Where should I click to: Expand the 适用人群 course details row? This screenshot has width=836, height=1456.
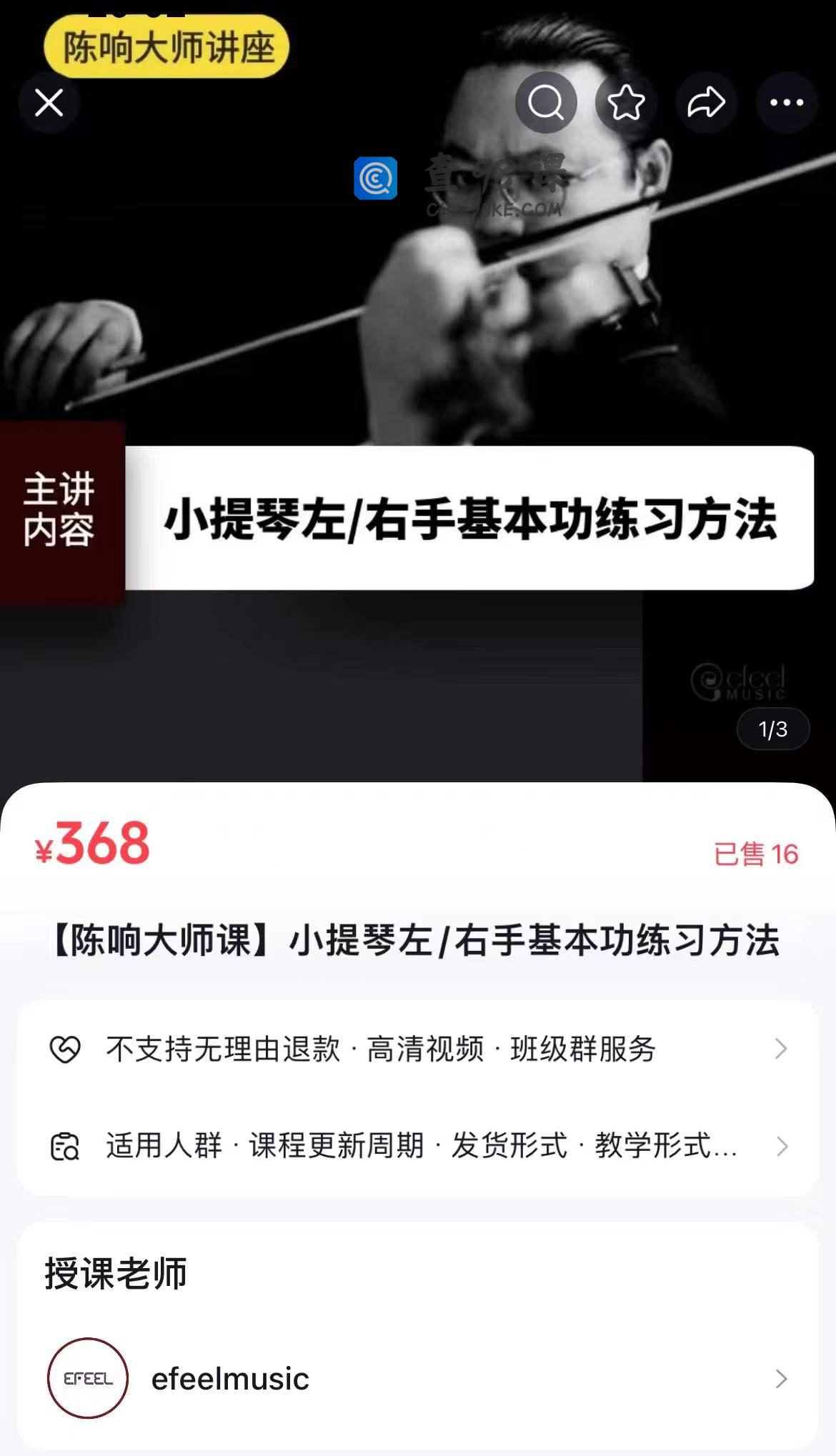[x=418, y=1146]
